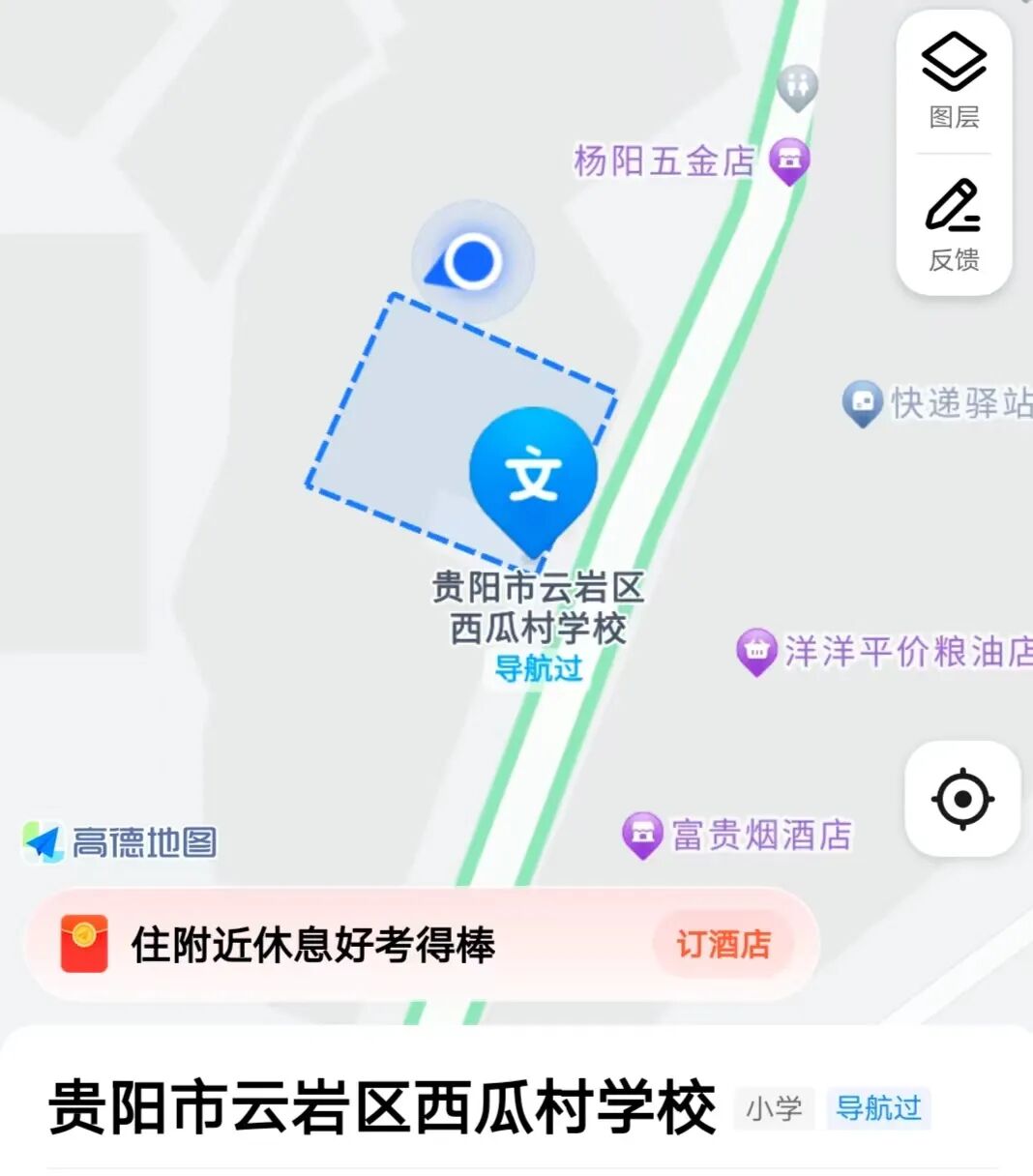
Task: Open the 住附近休息好考得棒 banner
Action: (313, 945)
